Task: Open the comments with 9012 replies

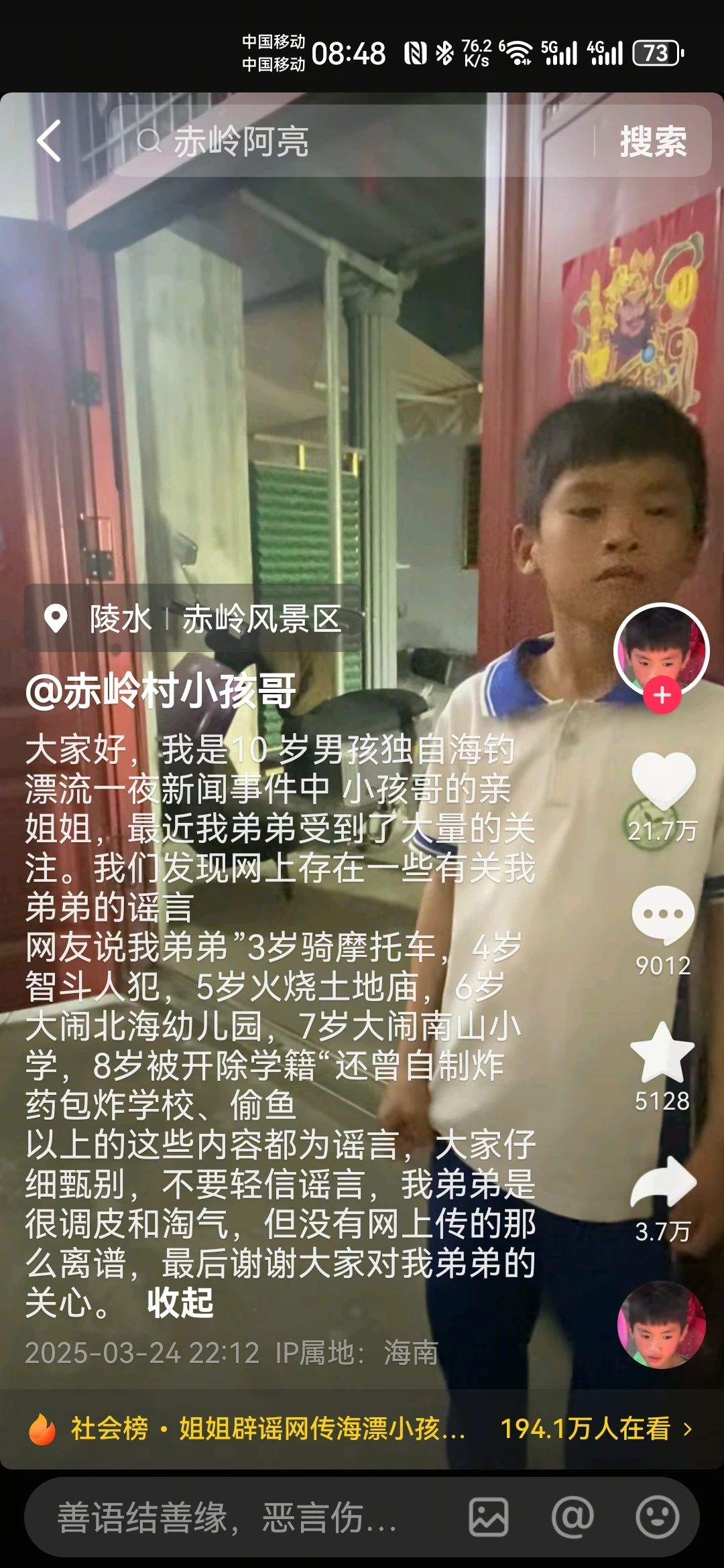Action: click(662, 915)
